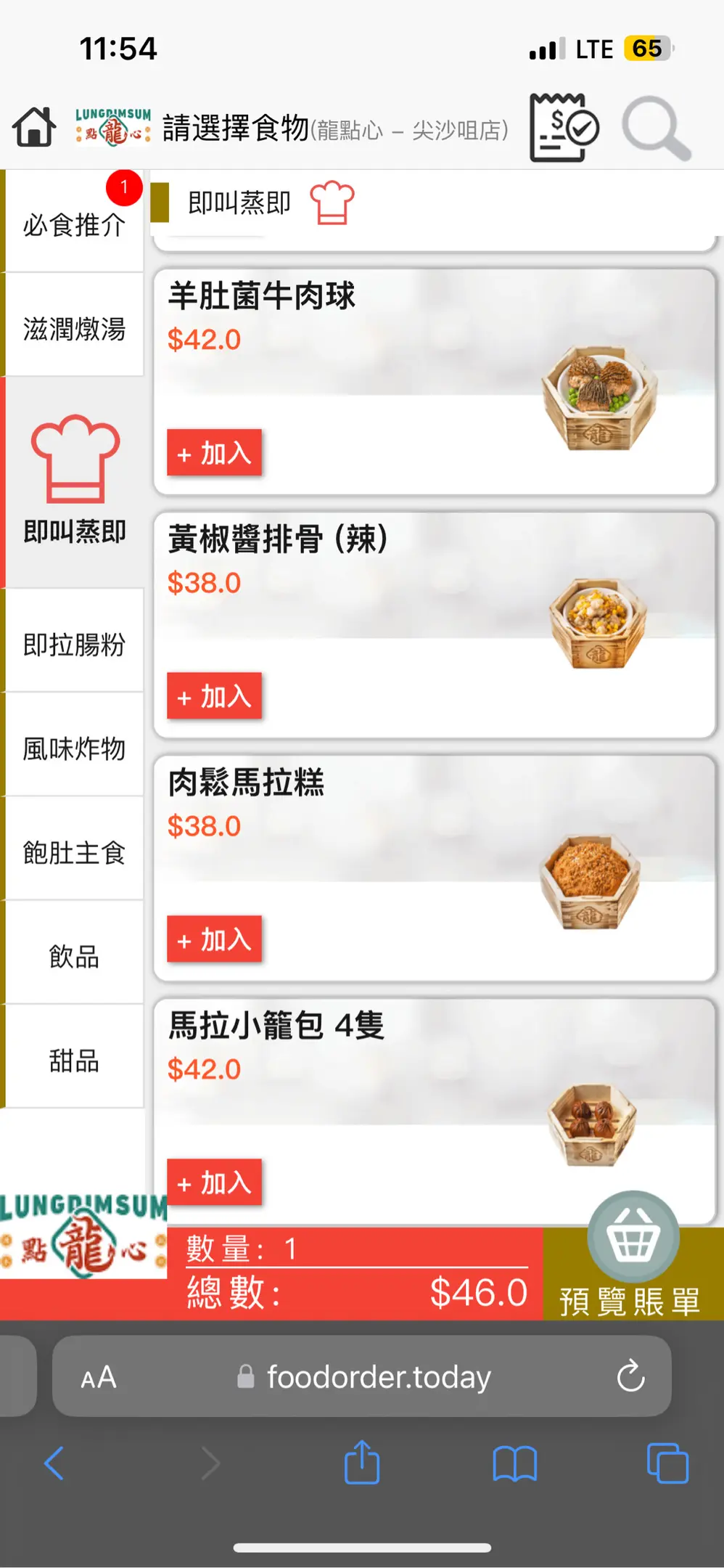
Task: Go to the home page icon
Action: point(34,128)
